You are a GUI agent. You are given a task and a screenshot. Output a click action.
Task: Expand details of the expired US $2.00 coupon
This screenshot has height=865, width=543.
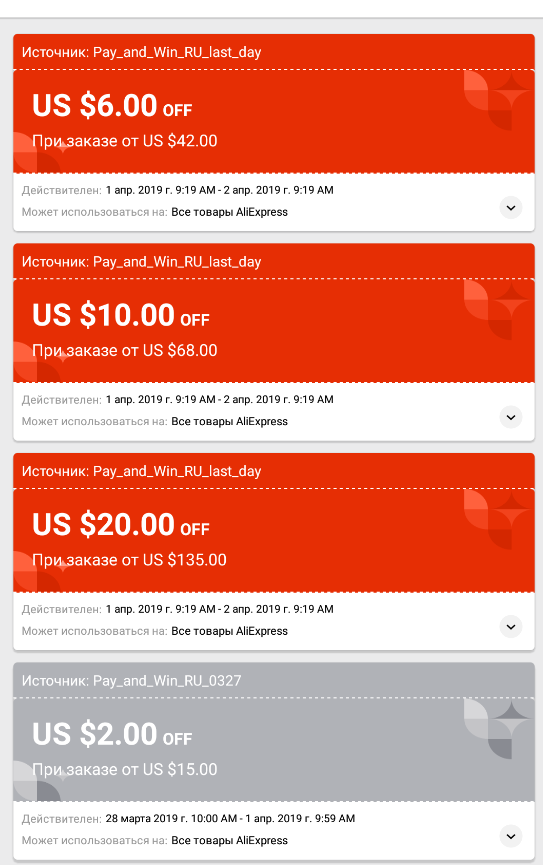(x=510, y=836)
